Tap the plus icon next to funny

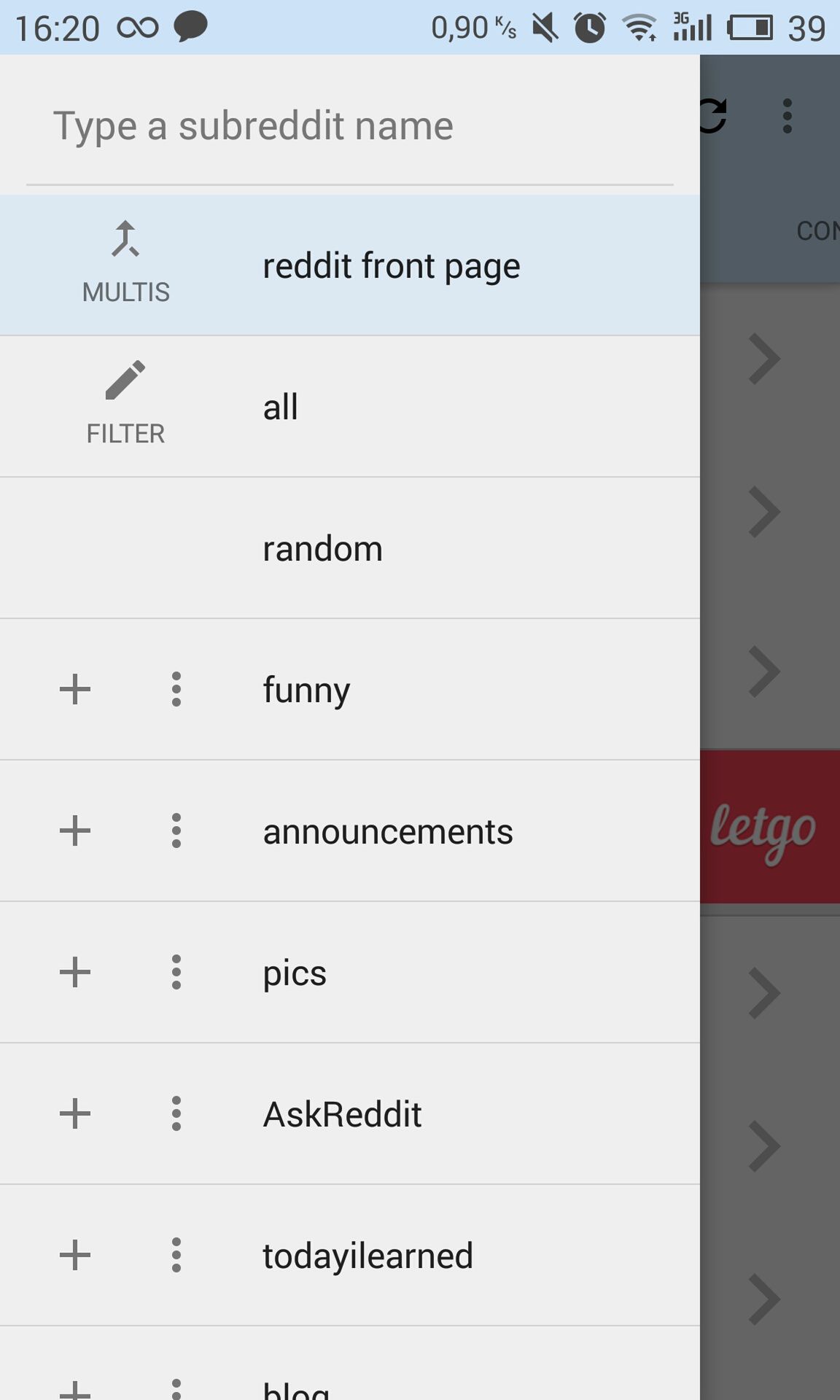75,689
